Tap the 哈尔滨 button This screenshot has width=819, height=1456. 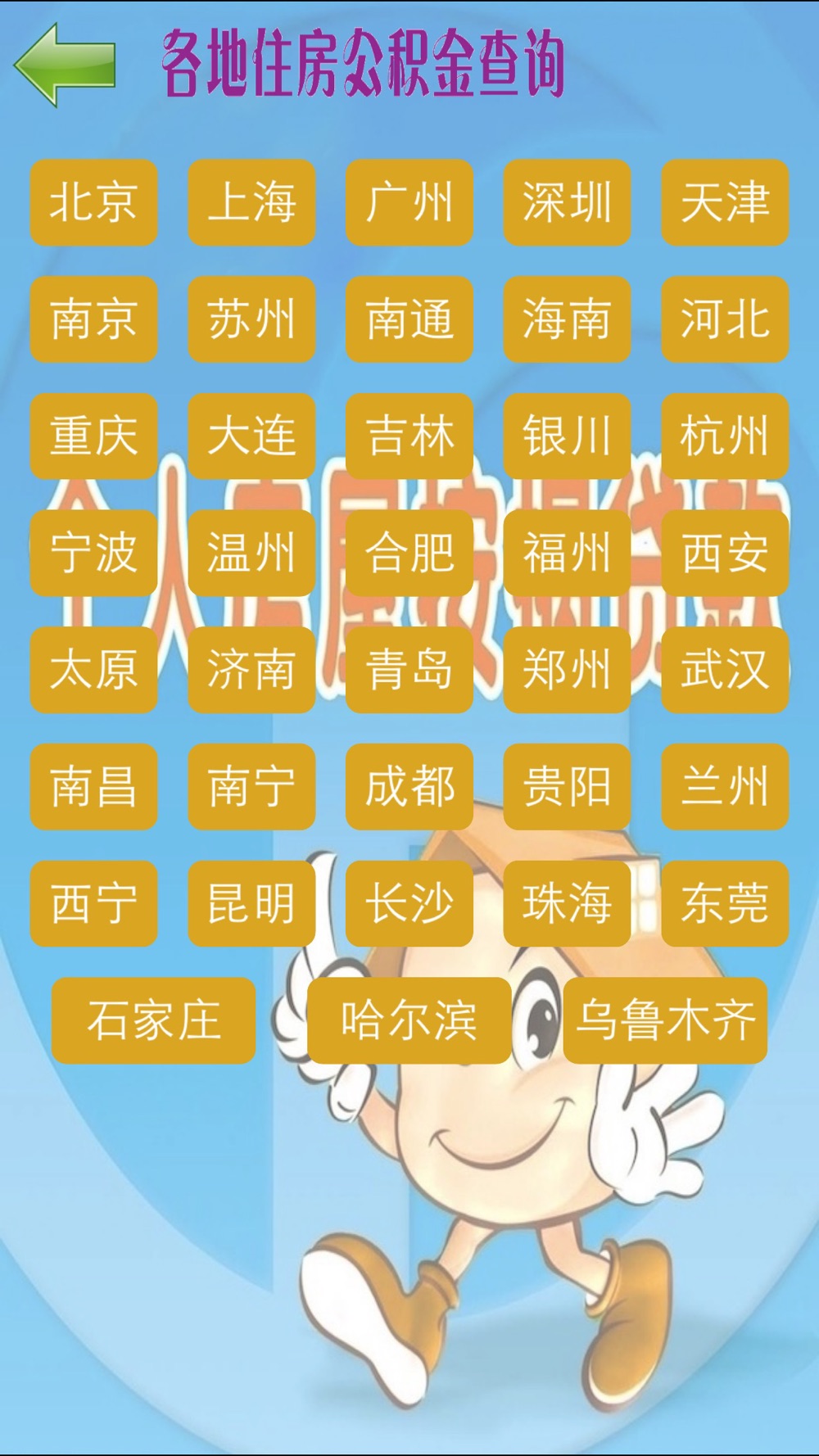[x=409, y=1020]
